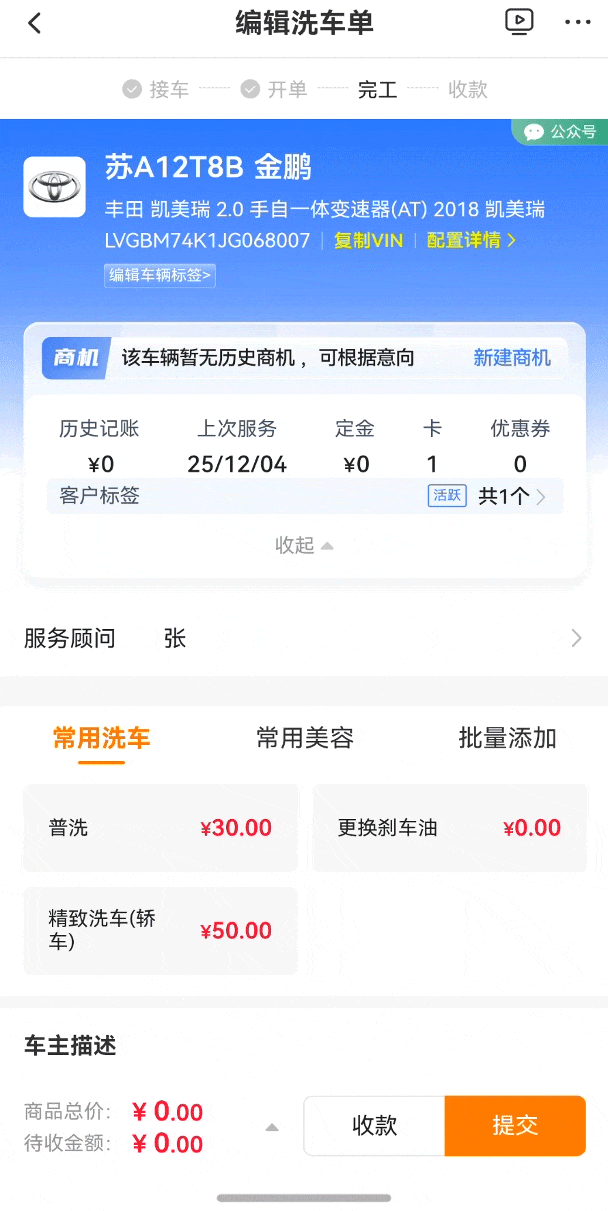Go back using the top-left arrow
Screen dimensions: 608x1211
tap(35, 23)
